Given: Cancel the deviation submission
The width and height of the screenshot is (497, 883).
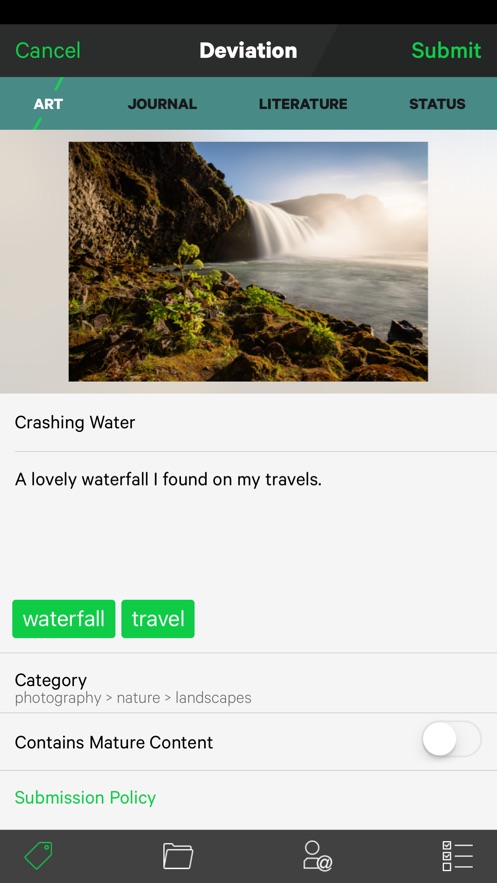Looking at the screenshot, I should (x=48, y=51).
